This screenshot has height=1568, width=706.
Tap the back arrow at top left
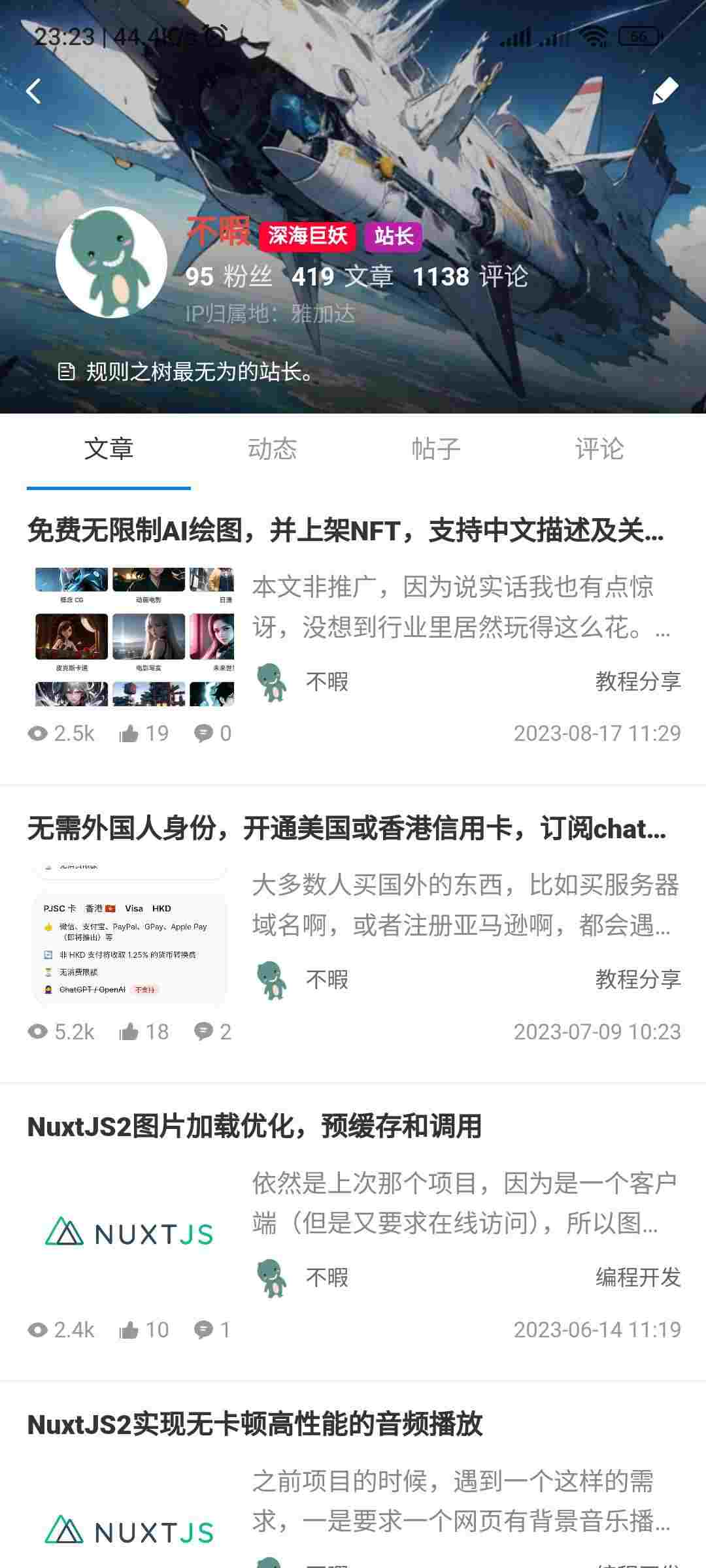34,91
